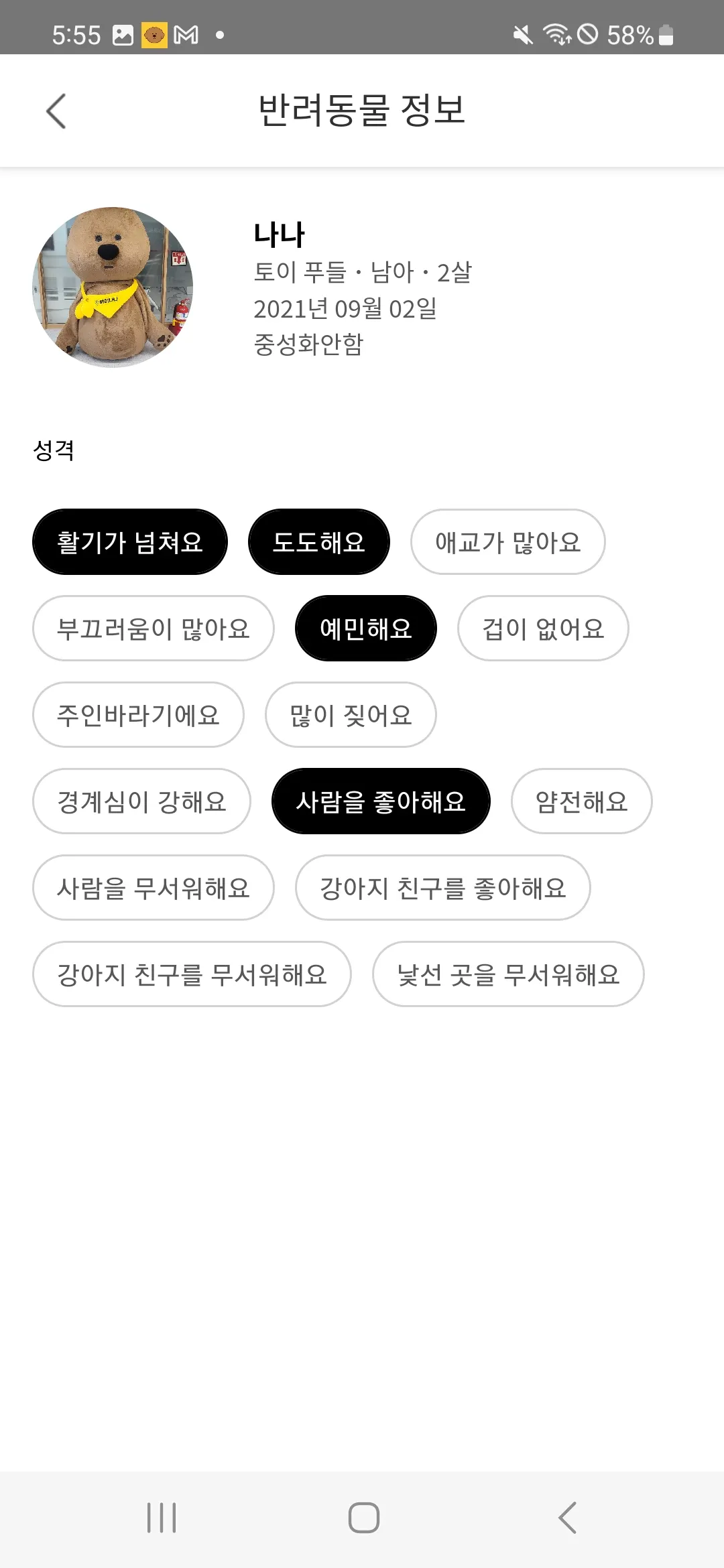Select the 애교가 많아요 chip

508,542
